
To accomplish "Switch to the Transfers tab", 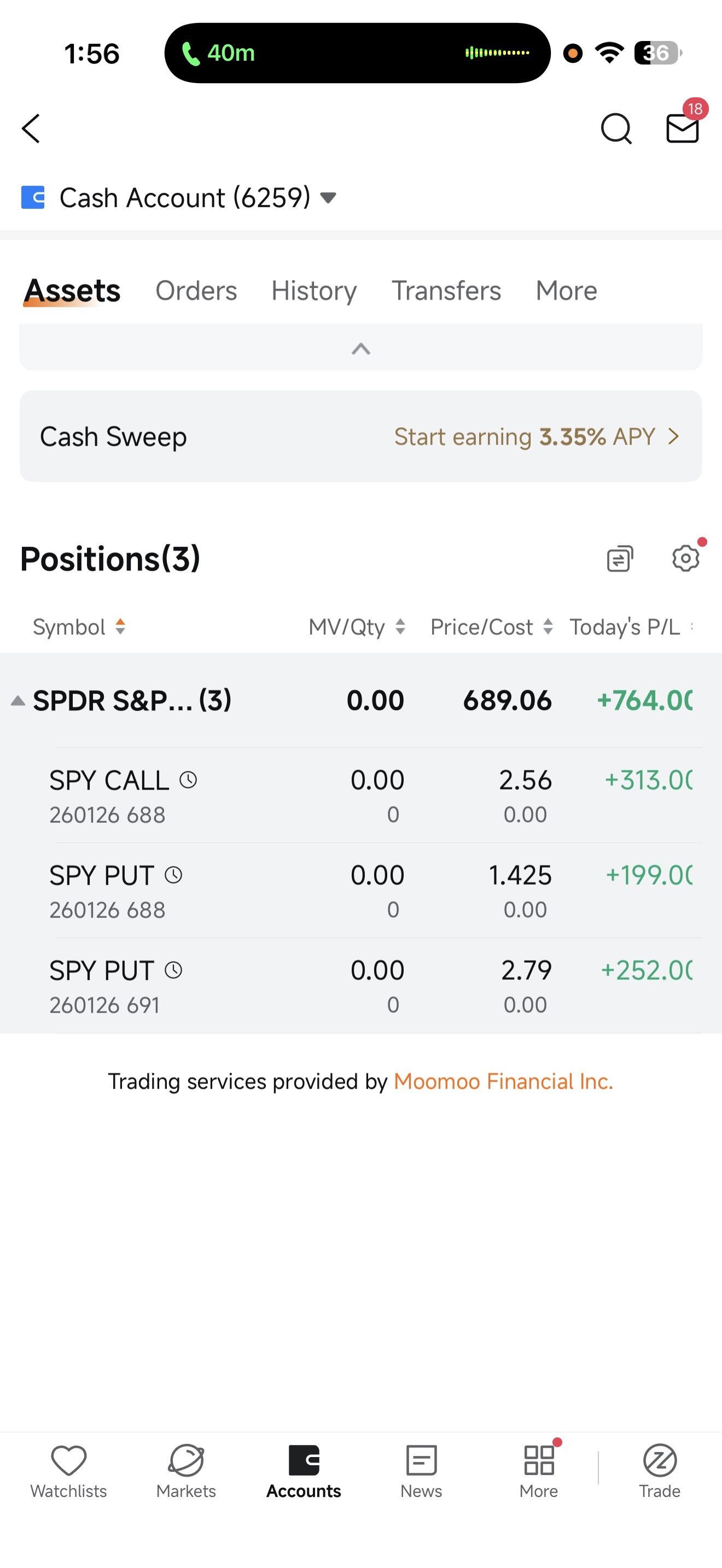I will [x=446, y=290].
